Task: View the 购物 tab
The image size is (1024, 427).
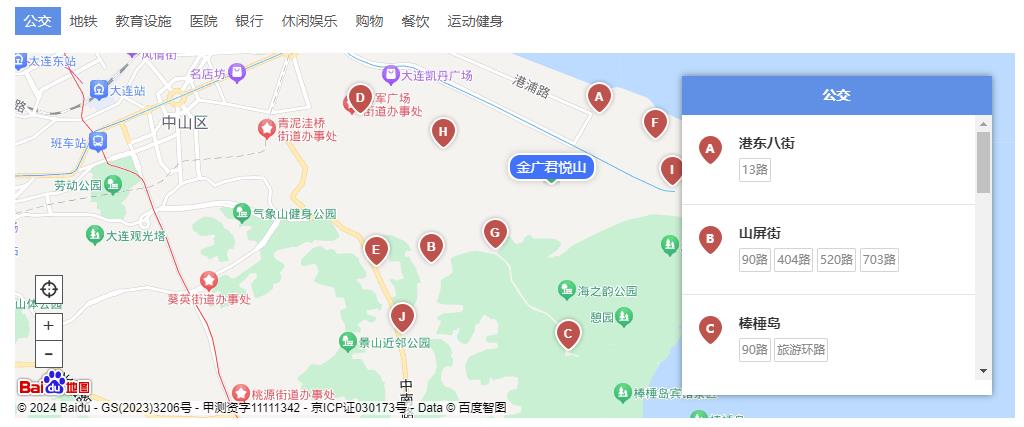Action: pyautogui.click(x=369, y=21)
